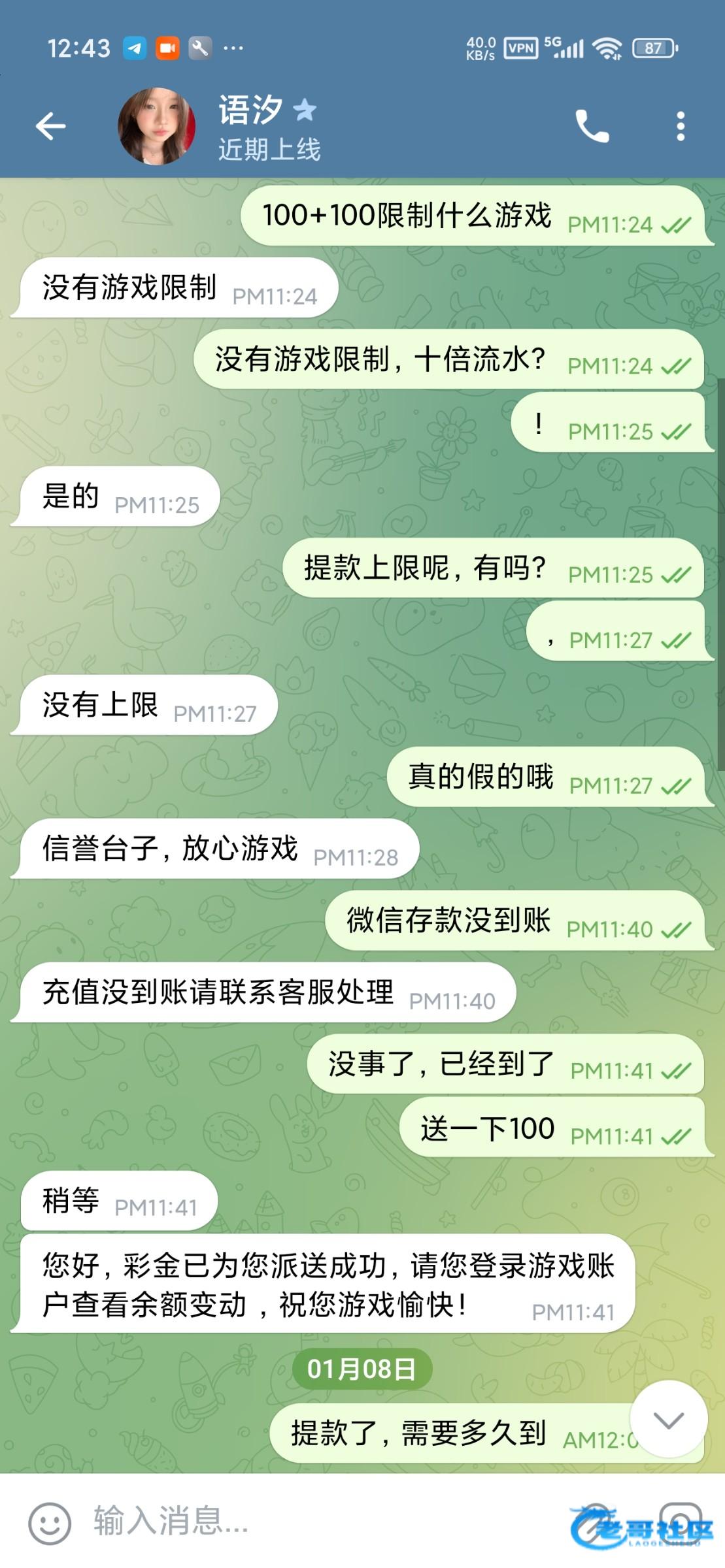
Task: Open 语汐's profile from the avatar
Action: pos(157,126)
